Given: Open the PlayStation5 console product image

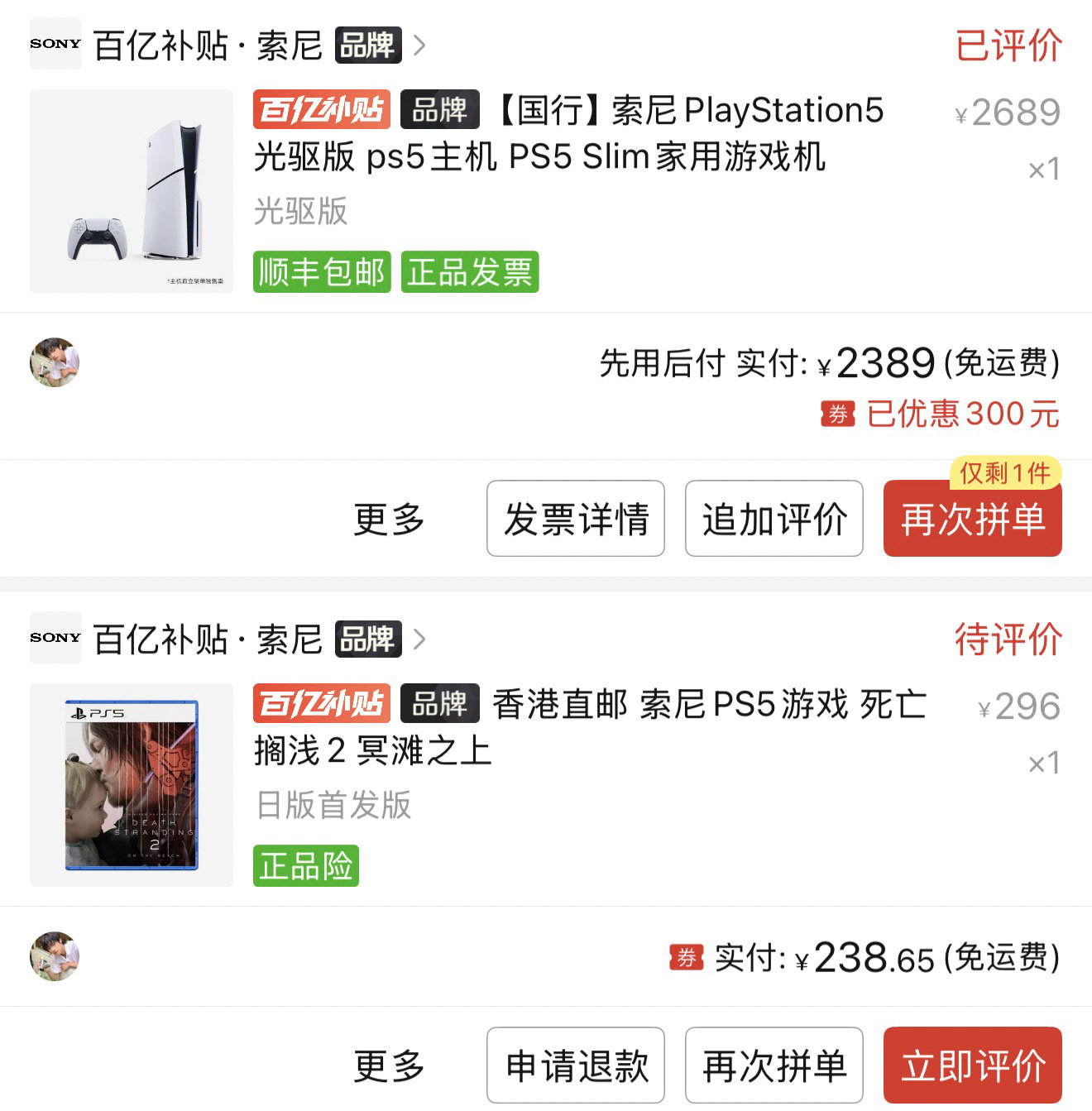Looking at the screenshot, I should [132, 191].
